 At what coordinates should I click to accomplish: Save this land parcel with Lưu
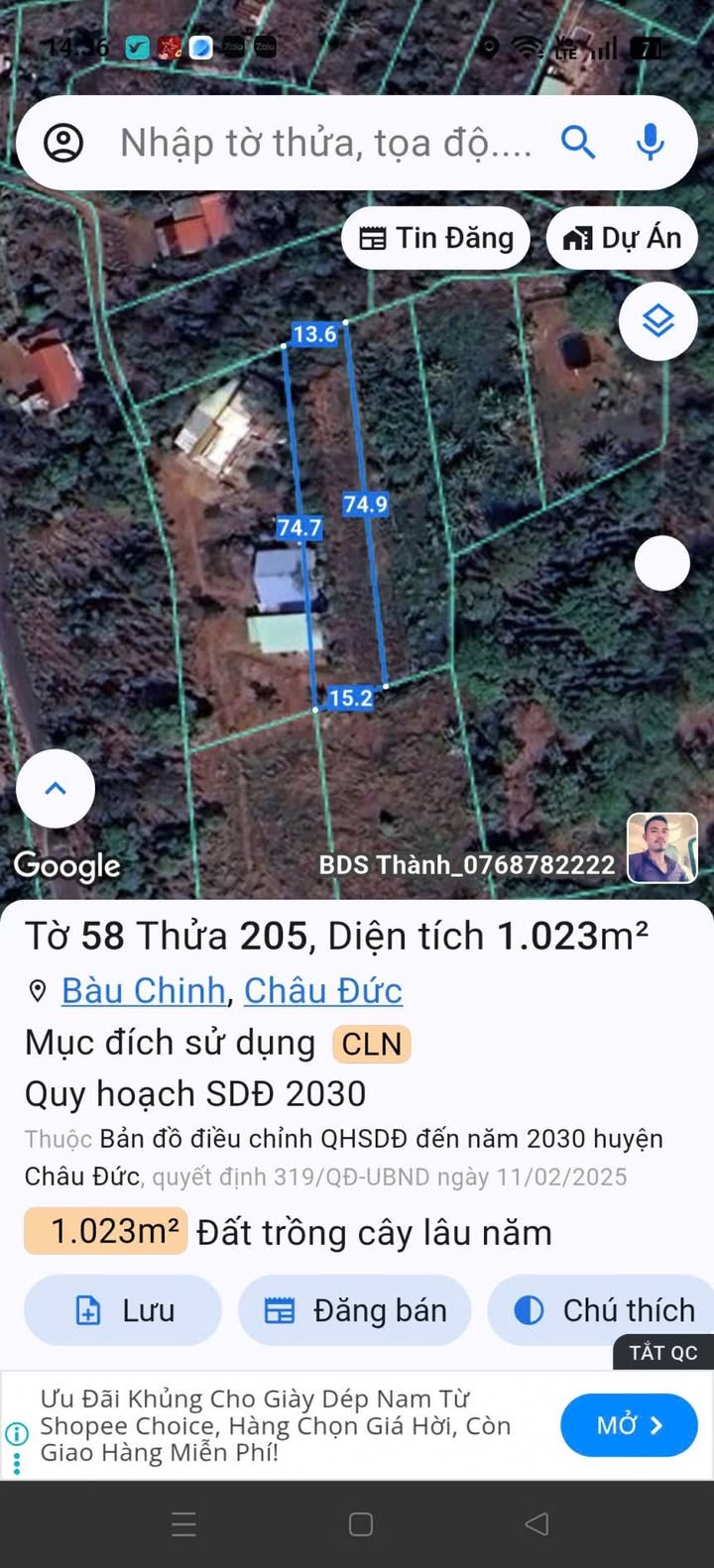(123, 1310)
